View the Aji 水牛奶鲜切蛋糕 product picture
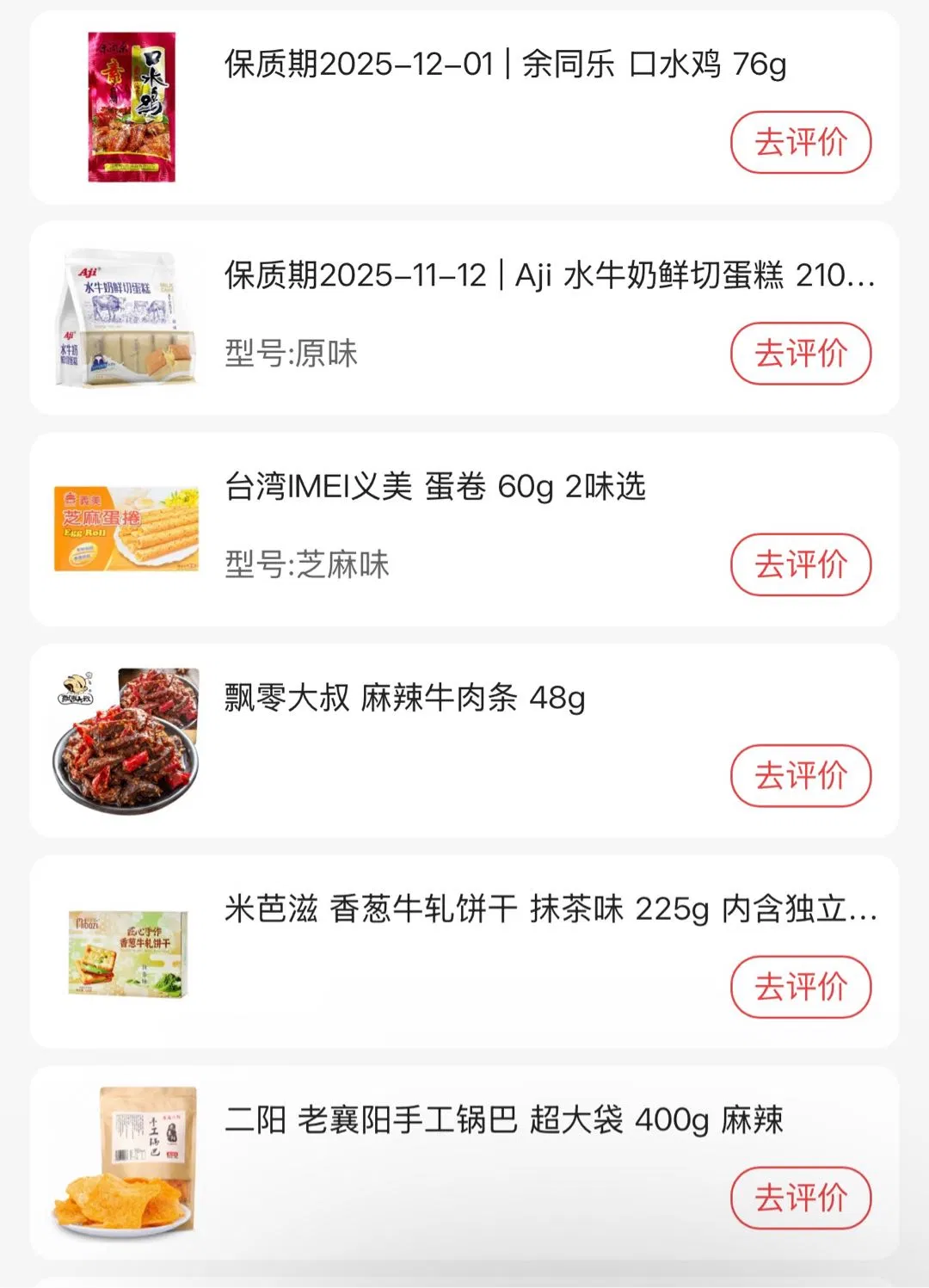Image resolution: width=929 pixels, height=1288 pixels. [x=127, y=318]
